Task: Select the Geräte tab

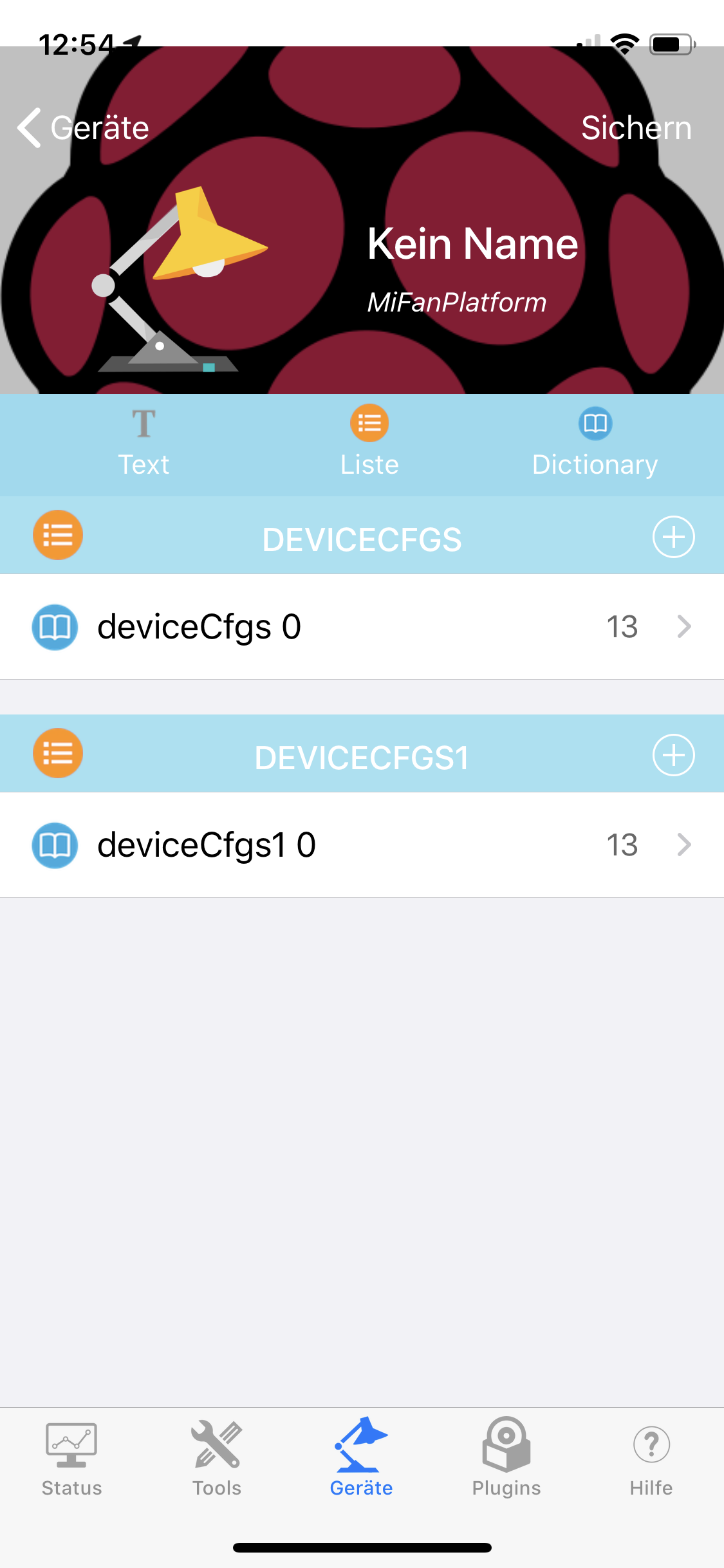Action: click(x=362, y=1457)
